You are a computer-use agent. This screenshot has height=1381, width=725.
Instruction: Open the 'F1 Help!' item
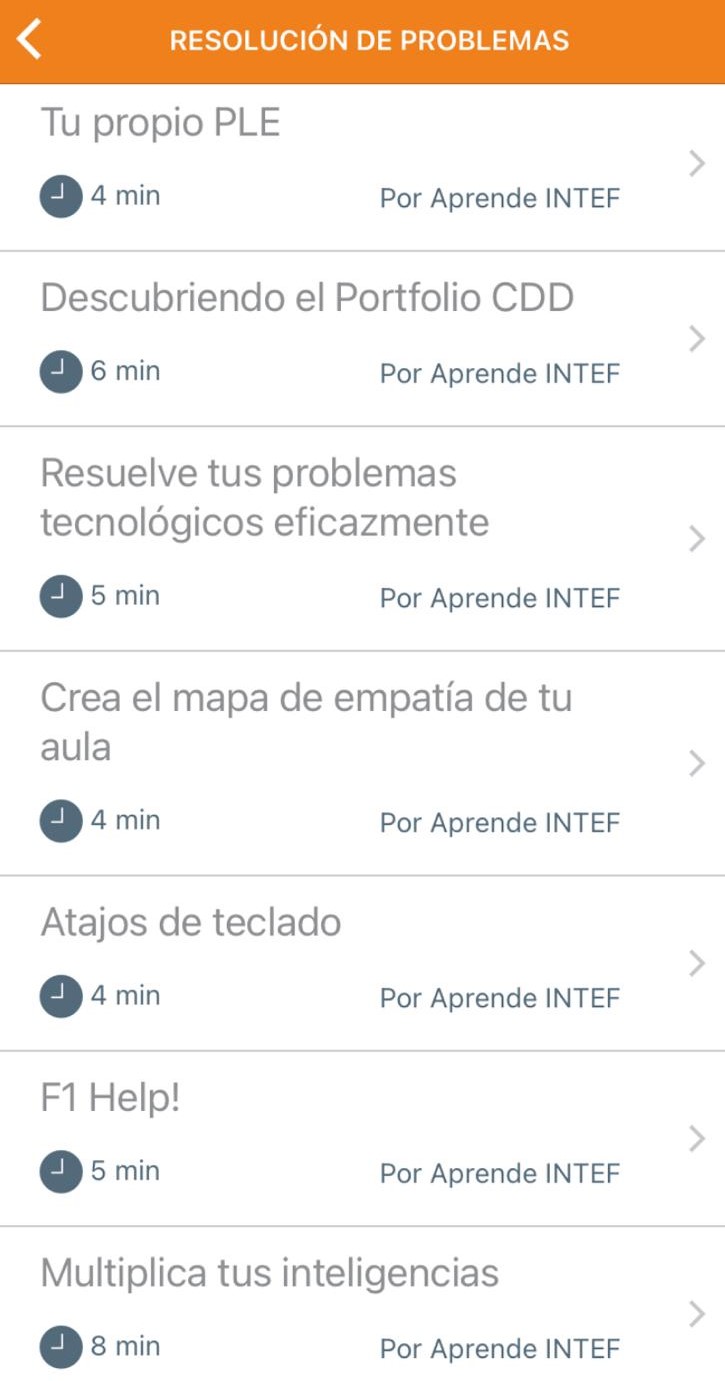tap(362, 1139)
